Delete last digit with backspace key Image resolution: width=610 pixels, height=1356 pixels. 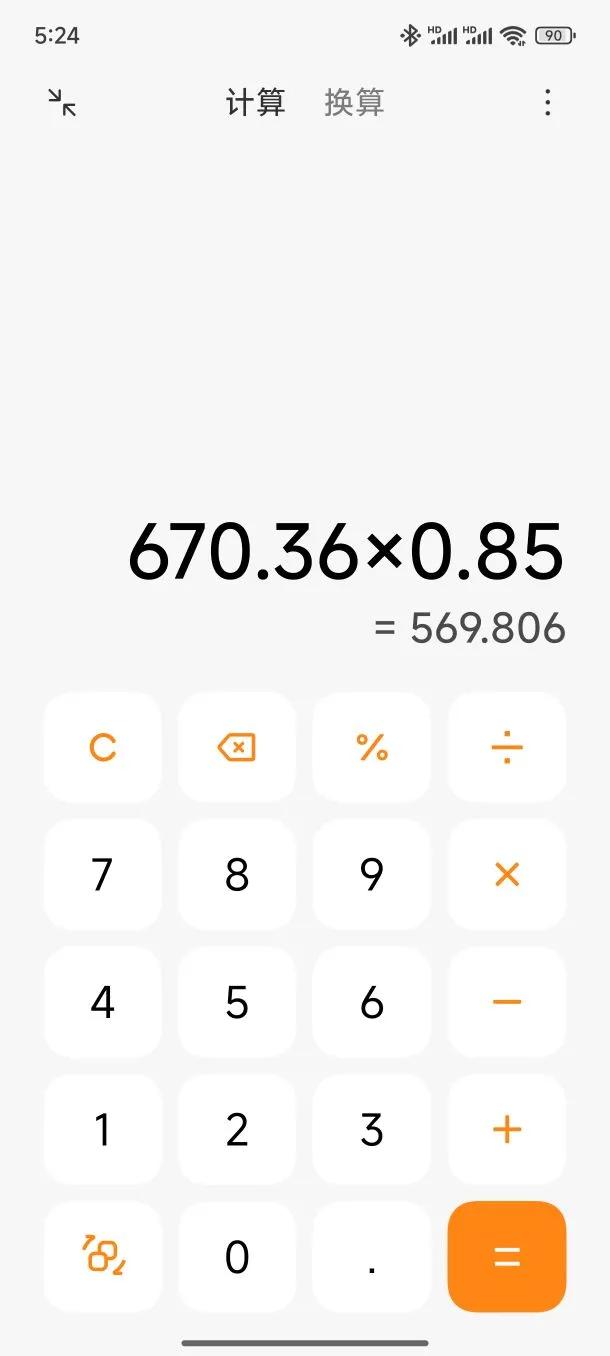pos(237,747)
